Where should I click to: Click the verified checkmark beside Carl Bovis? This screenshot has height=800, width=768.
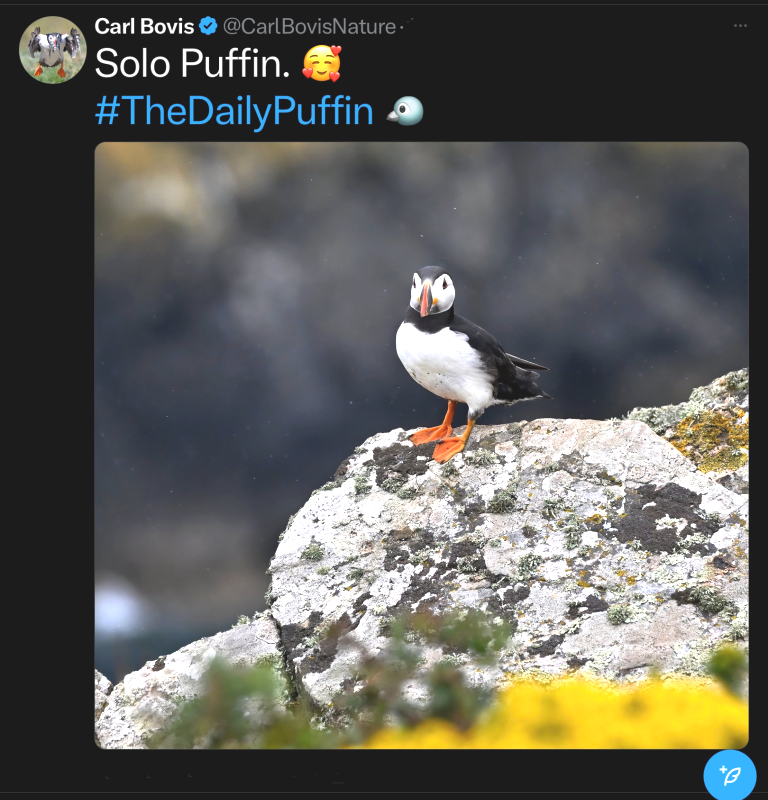coord(207,27)
